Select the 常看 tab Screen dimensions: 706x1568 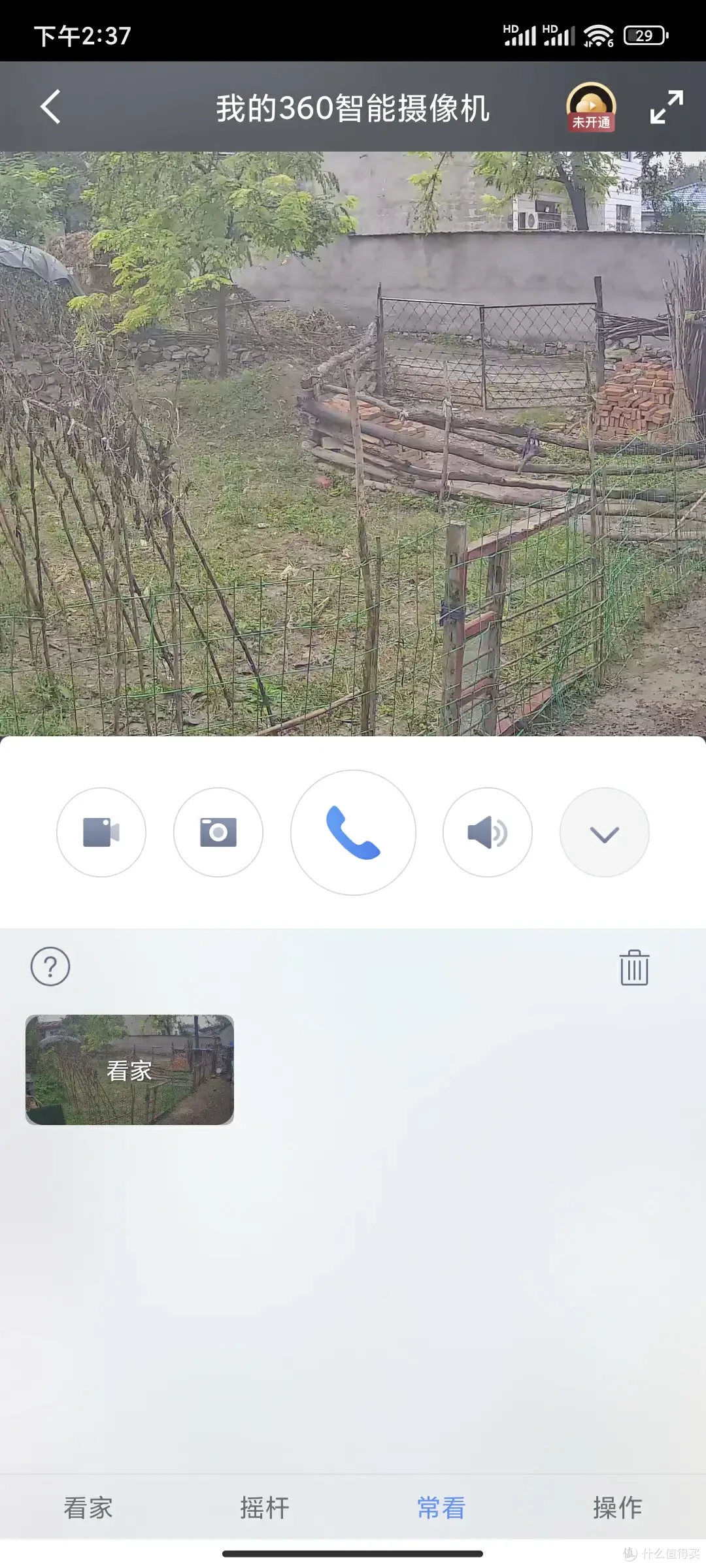441,1507
